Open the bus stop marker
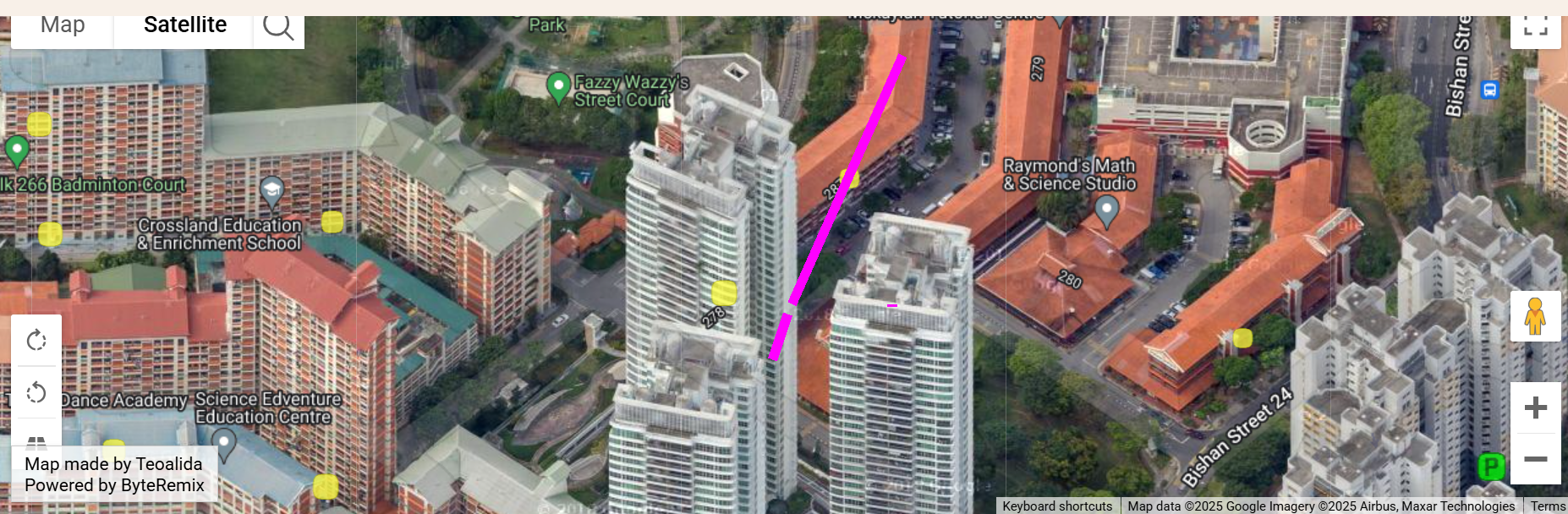The height and width of the screenshot is (514, 1568). click(1490, 90)
